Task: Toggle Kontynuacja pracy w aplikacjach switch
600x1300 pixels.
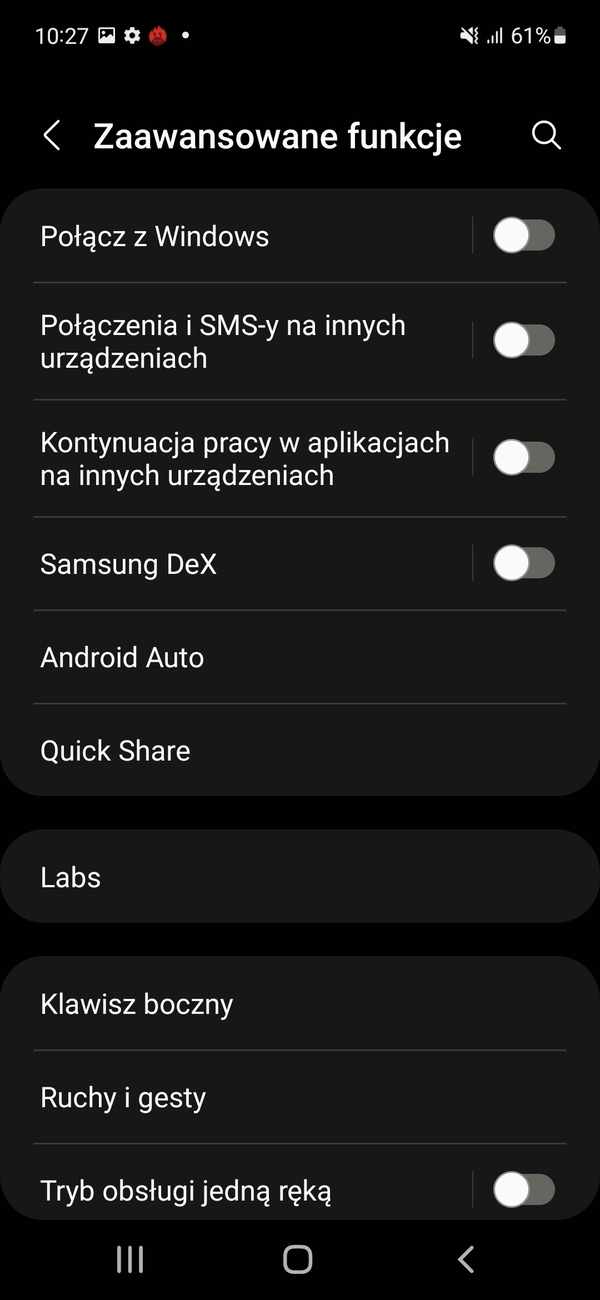Action: click(x=524, y=458)
